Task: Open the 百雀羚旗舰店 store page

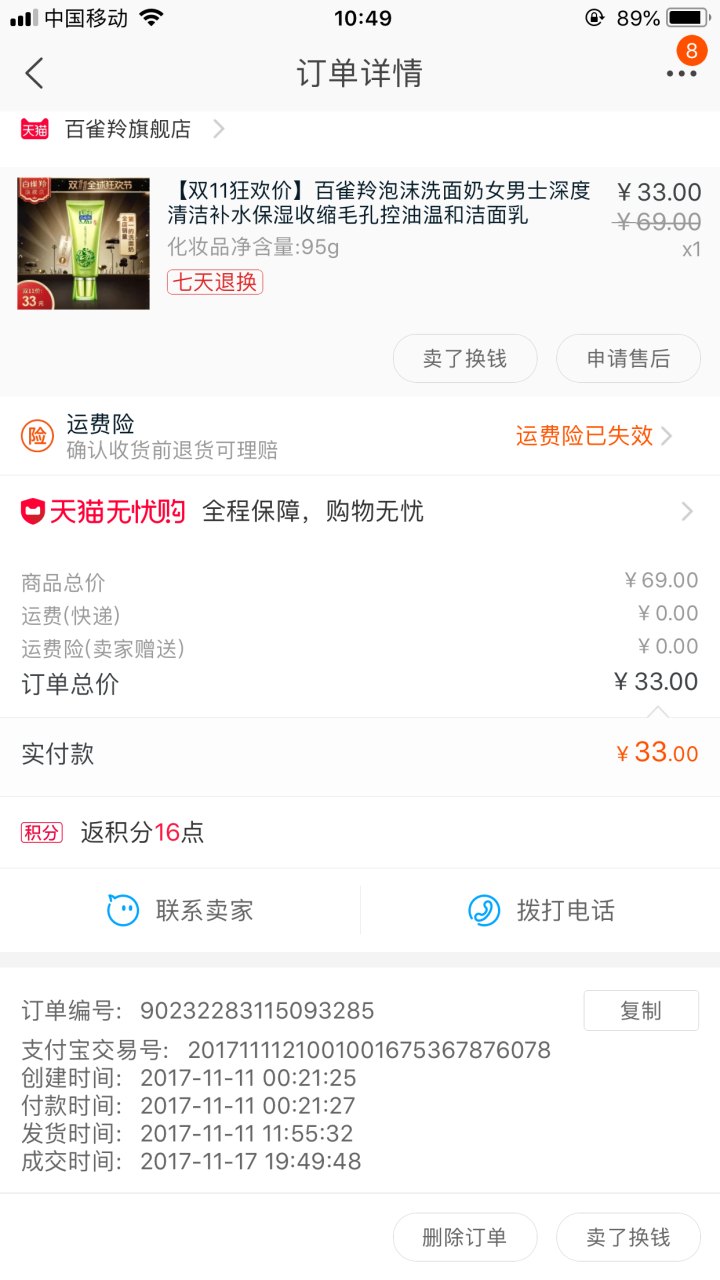Action: click(x=128, y=129)
